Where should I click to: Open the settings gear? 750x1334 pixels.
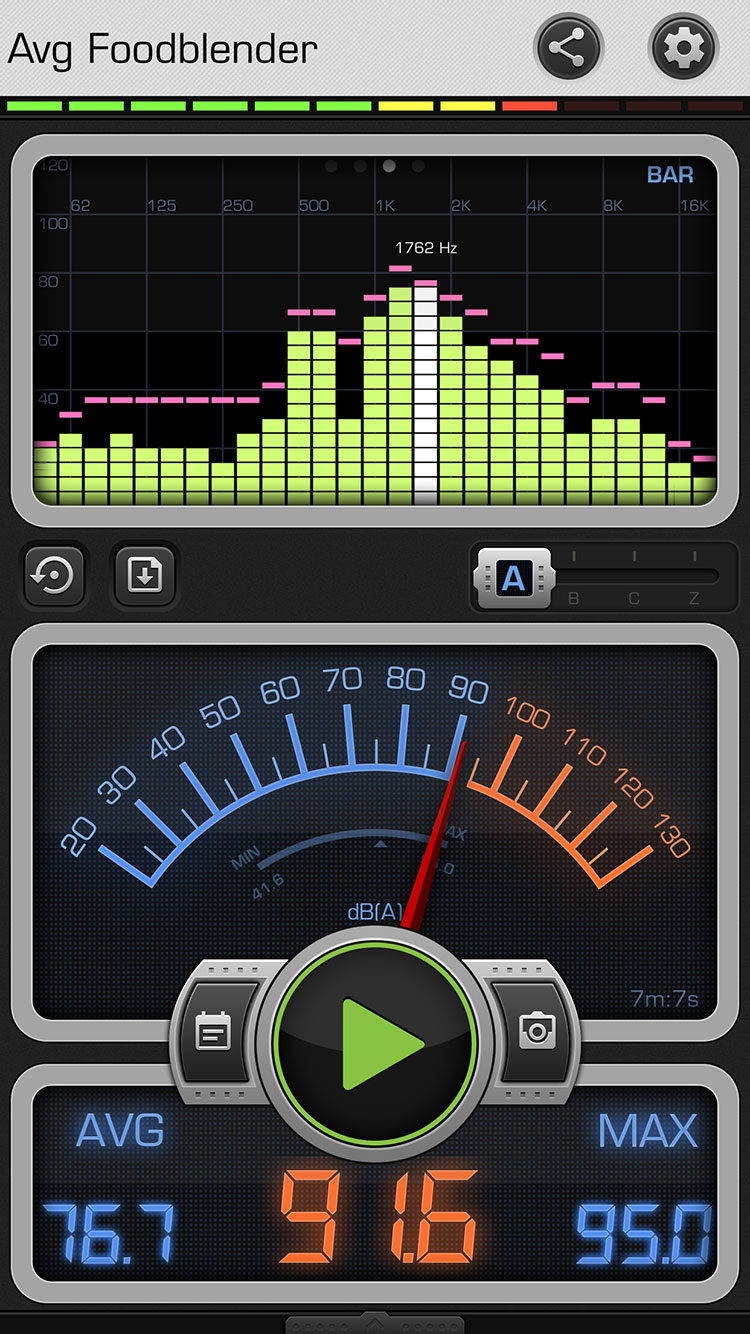684,48
